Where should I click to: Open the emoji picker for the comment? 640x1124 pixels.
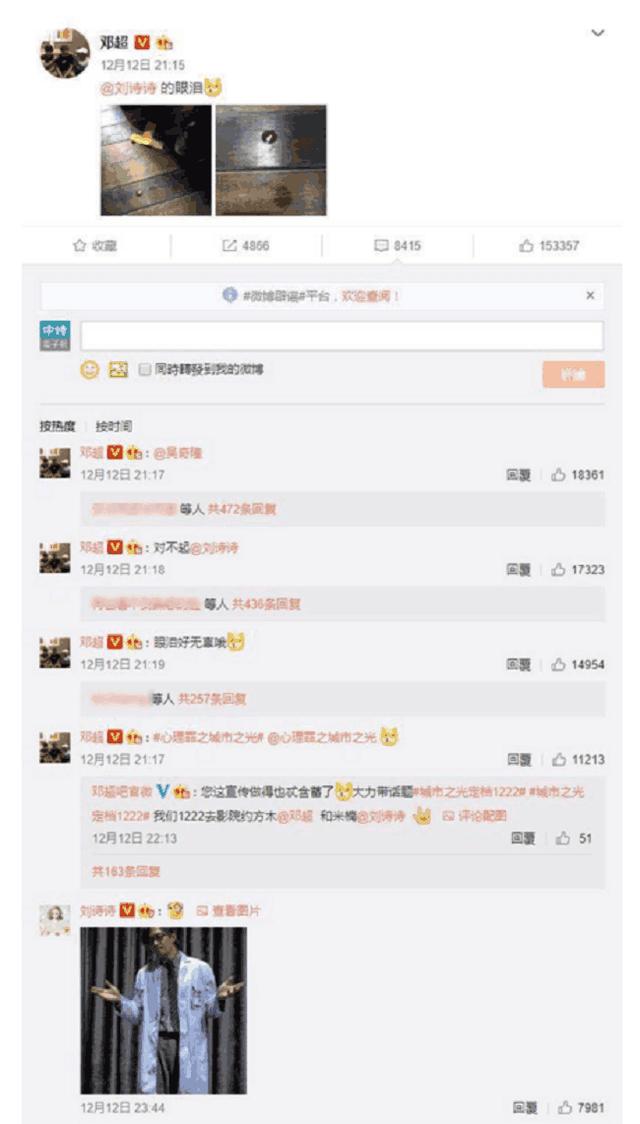click(x=90, y=370)
